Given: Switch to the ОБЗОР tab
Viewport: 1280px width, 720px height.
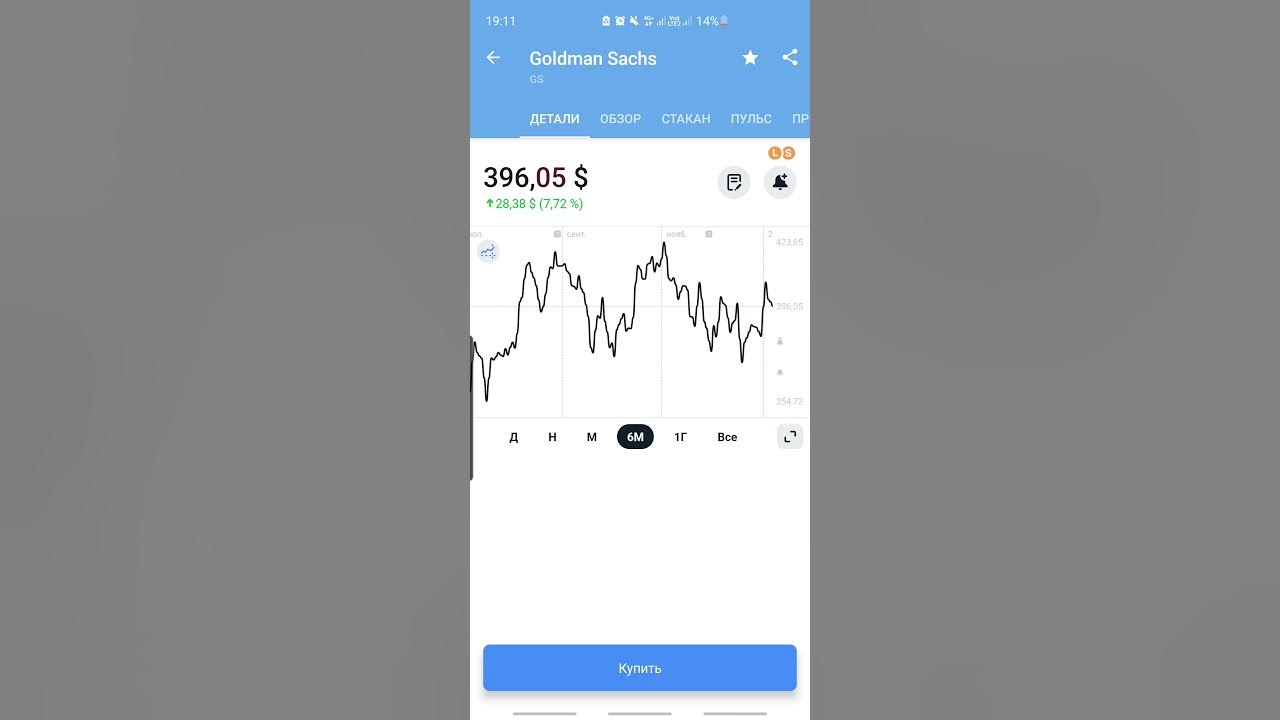Looking at the screenshot, I should [x=620, y=118].
